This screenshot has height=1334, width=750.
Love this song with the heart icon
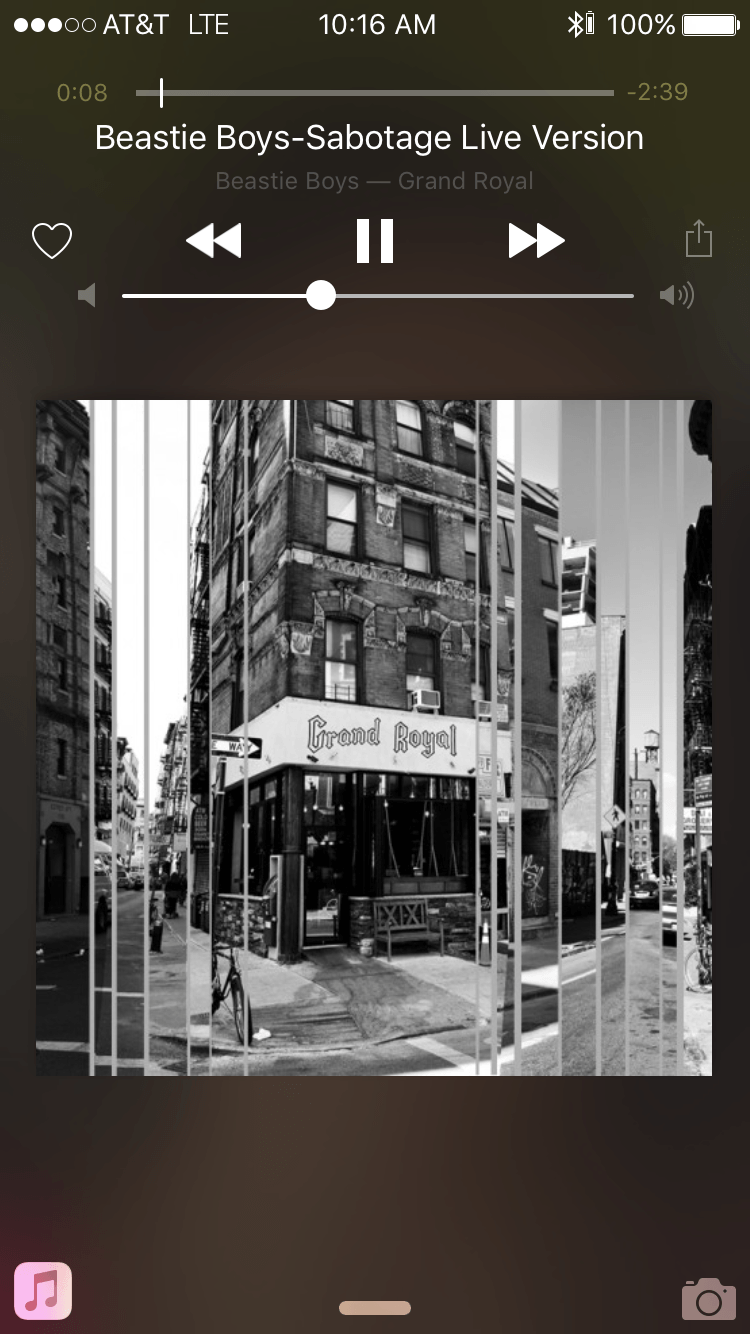coord(52,241)
